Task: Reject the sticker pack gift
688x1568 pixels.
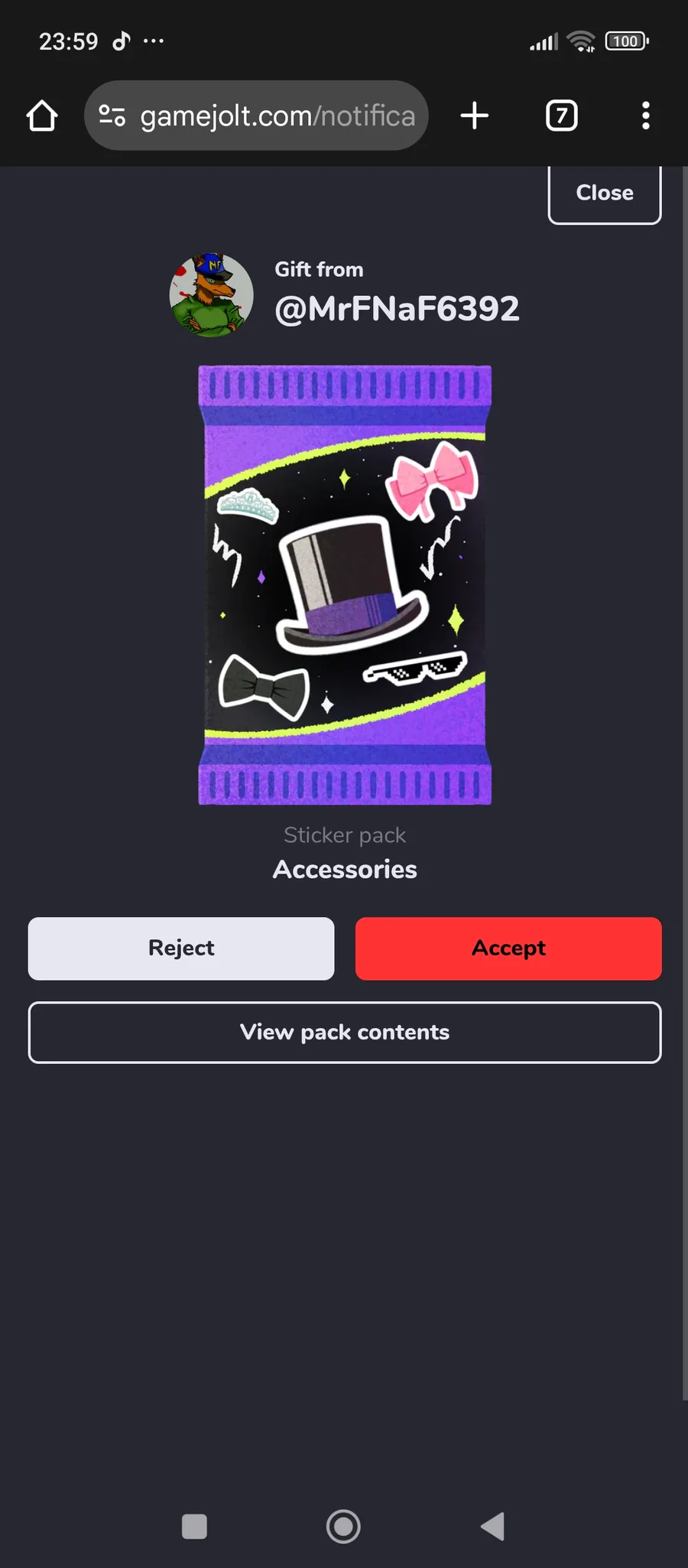Action: 181,948
